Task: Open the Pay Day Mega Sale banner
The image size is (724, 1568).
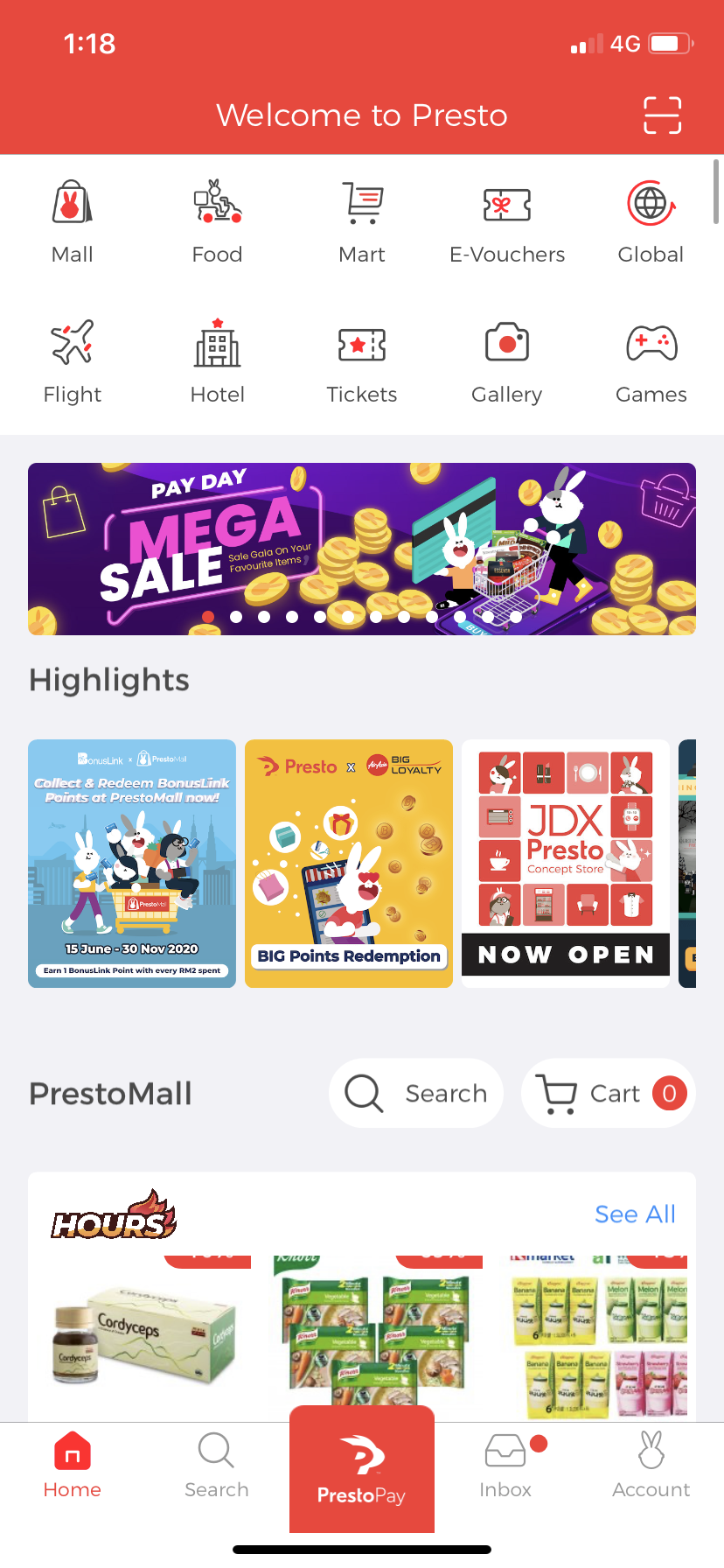Action: pos(362,549)
